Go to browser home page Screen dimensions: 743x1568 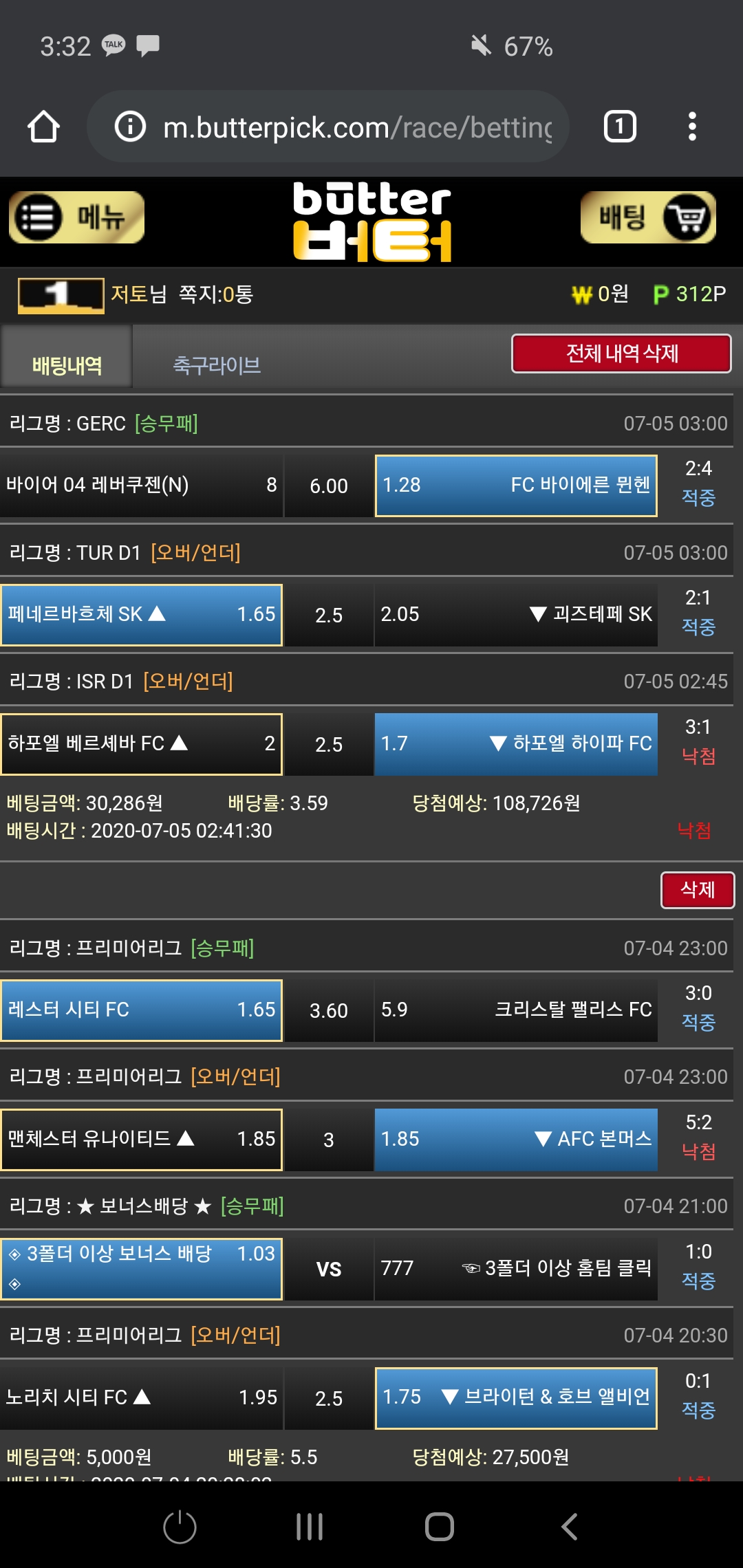(x=43, y=127)
